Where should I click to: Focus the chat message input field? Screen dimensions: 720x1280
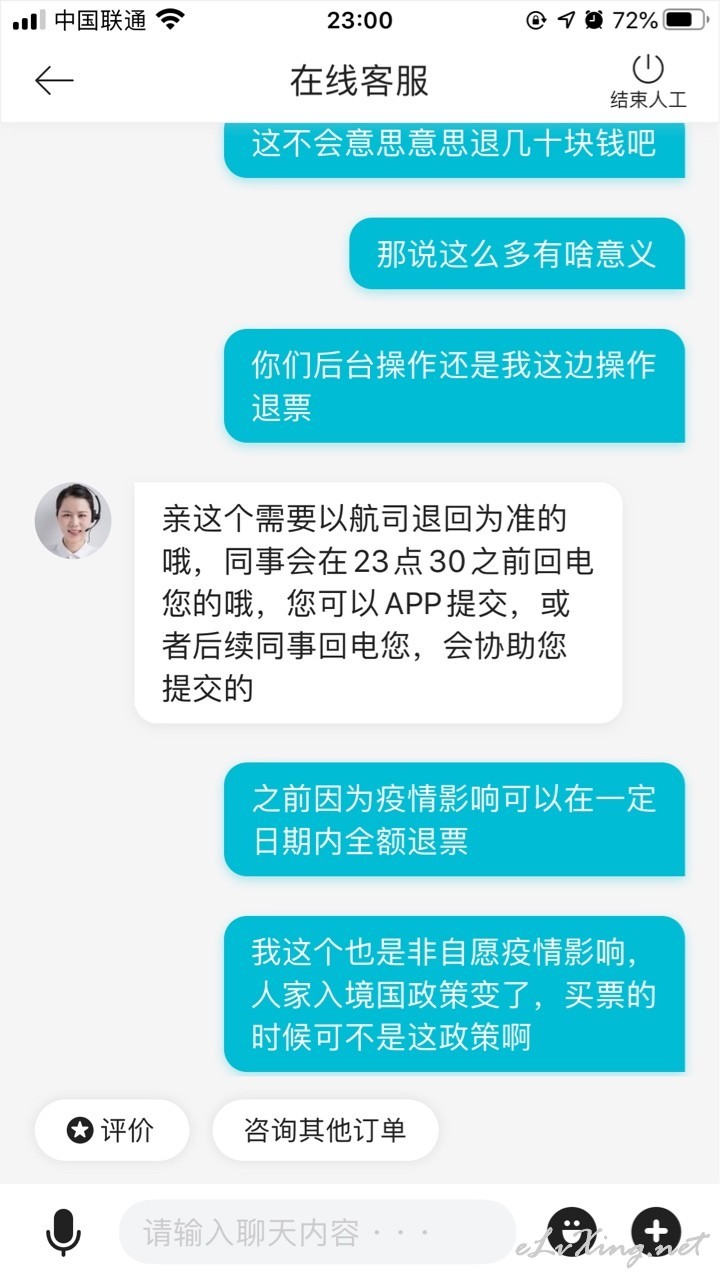click(317, 1232)
